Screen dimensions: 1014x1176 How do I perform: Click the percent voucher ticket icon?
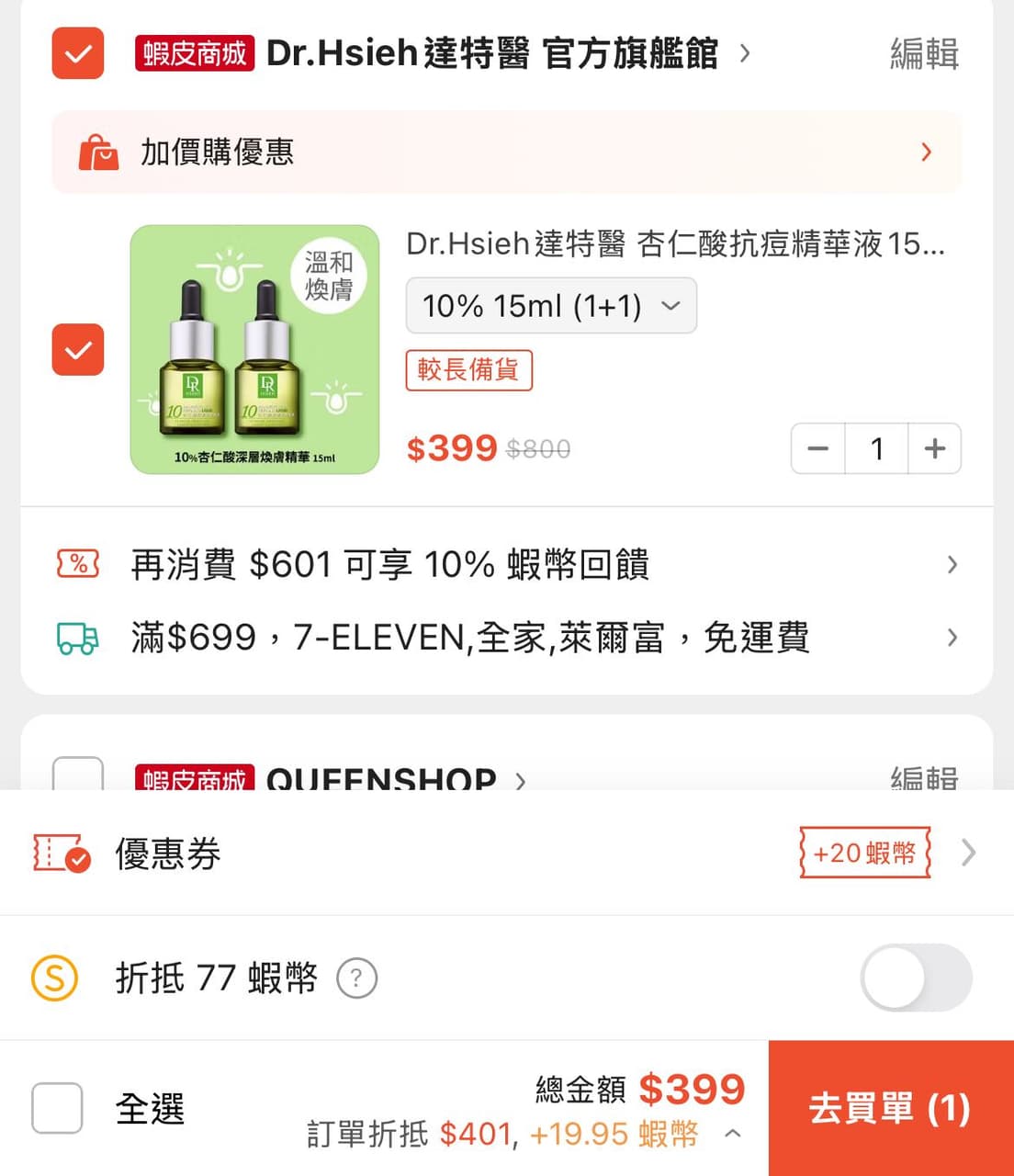pos(77,564)
